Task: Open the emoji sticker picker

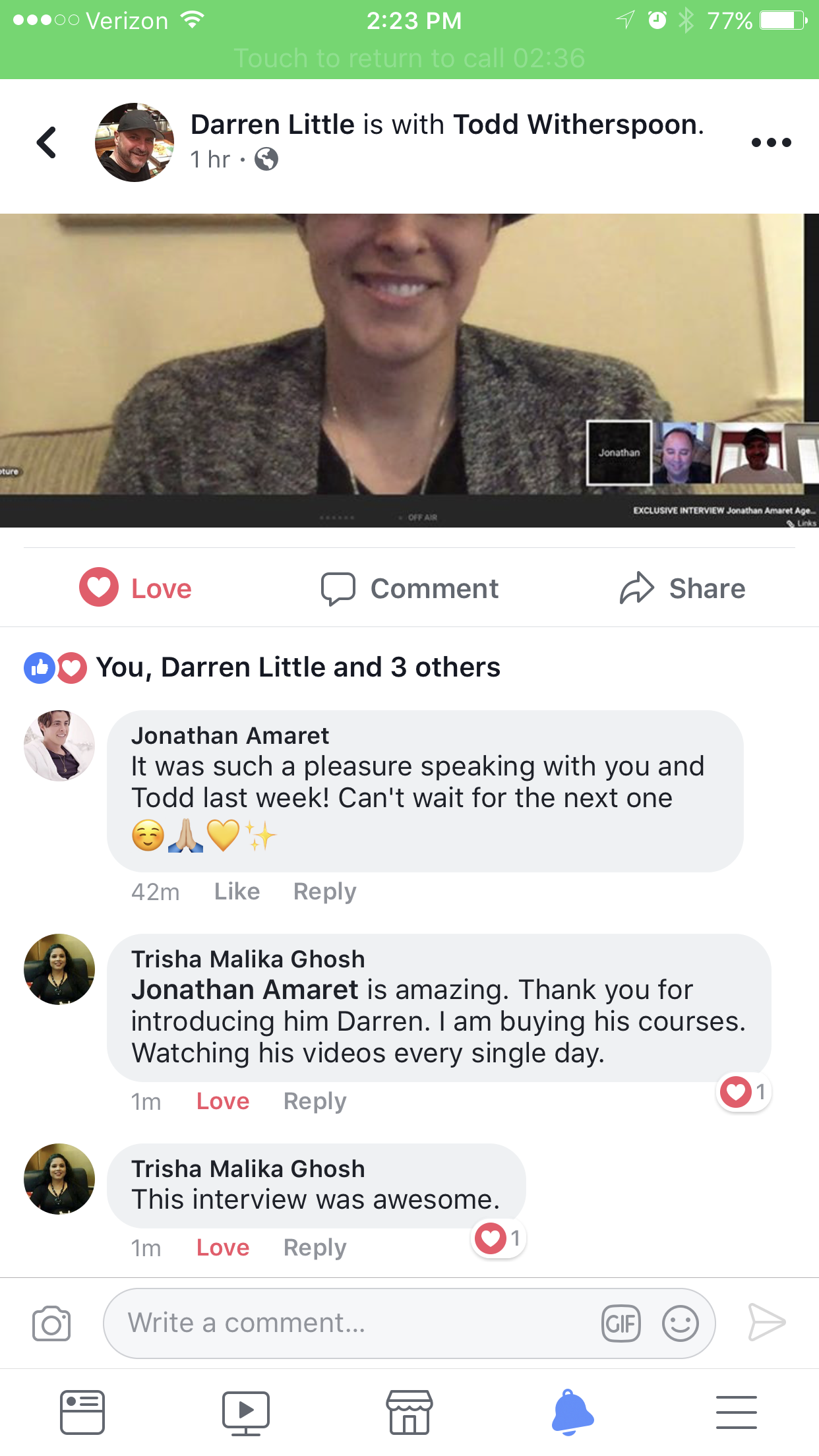Action: 680,1323
